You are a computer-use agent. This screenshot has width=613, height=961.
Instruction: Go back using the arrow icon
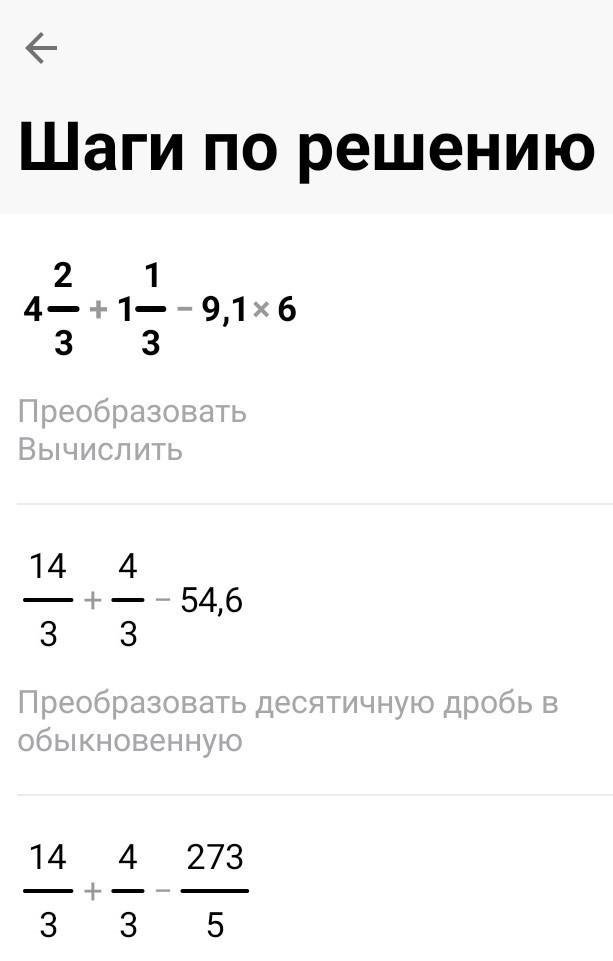point(41,48)
